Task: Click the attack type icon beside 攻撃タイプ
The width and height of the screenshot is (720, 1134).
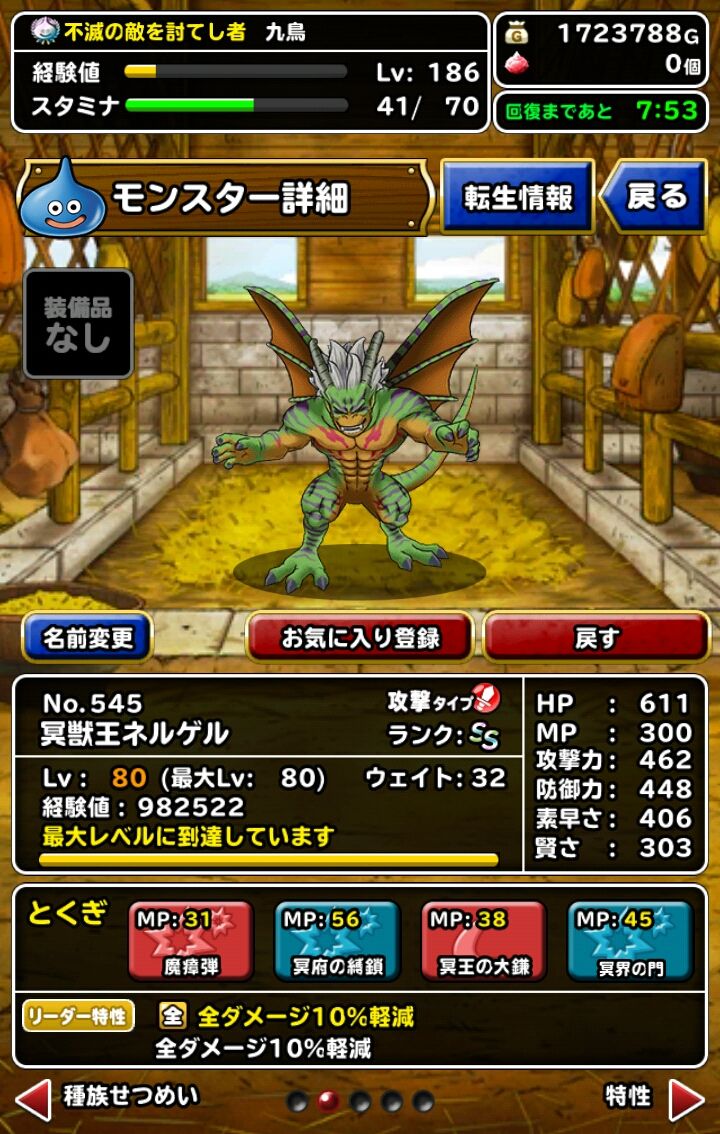Action: pos(487,701)
